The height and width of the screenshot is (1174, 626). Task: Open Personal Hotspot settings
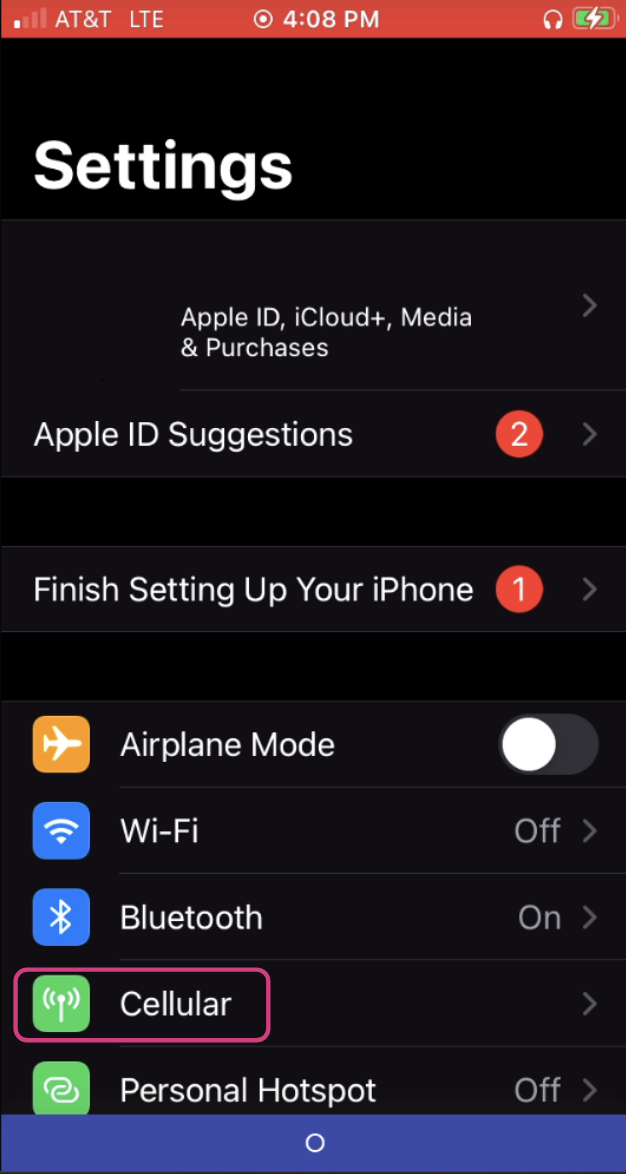click(x=313, y=1088)
